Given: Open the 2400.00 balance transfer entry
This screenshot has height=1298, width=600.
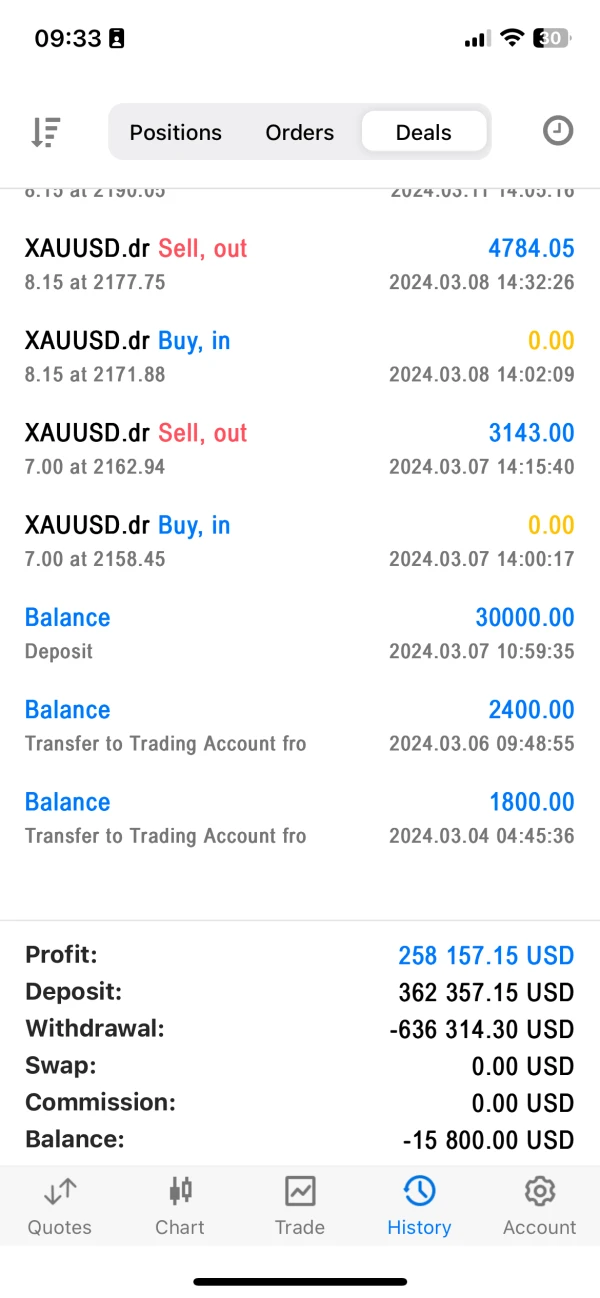Looking at the screenshot, I should 300,726.
